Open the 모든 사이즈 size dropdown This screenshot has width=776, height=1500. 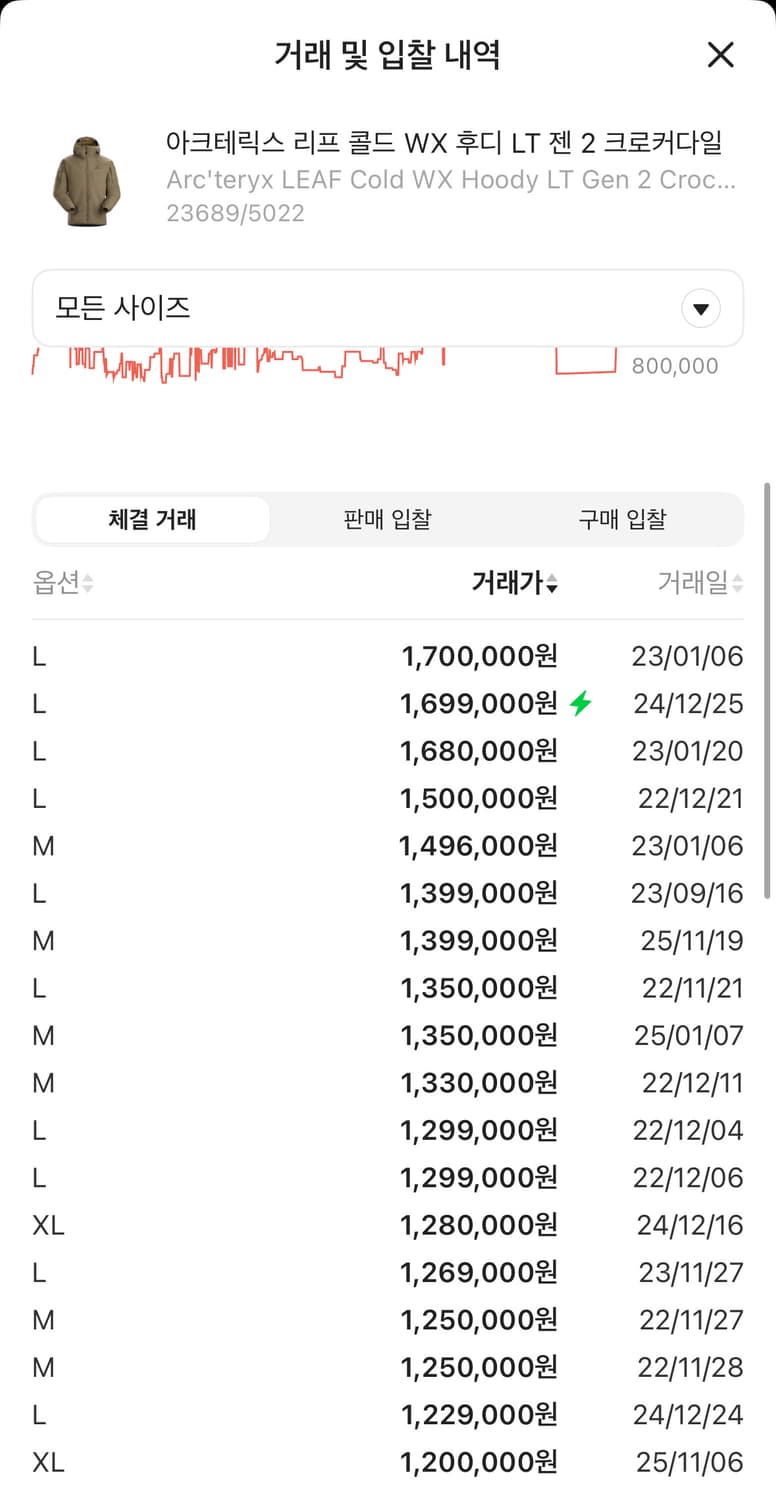coord(388,308)
